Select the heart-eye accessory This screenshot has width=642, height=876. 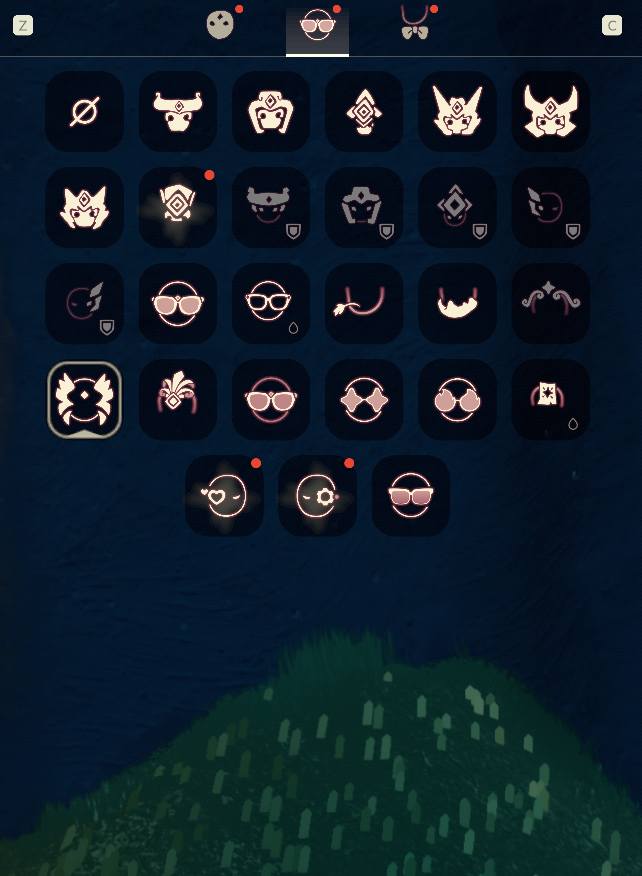(224, 495)
